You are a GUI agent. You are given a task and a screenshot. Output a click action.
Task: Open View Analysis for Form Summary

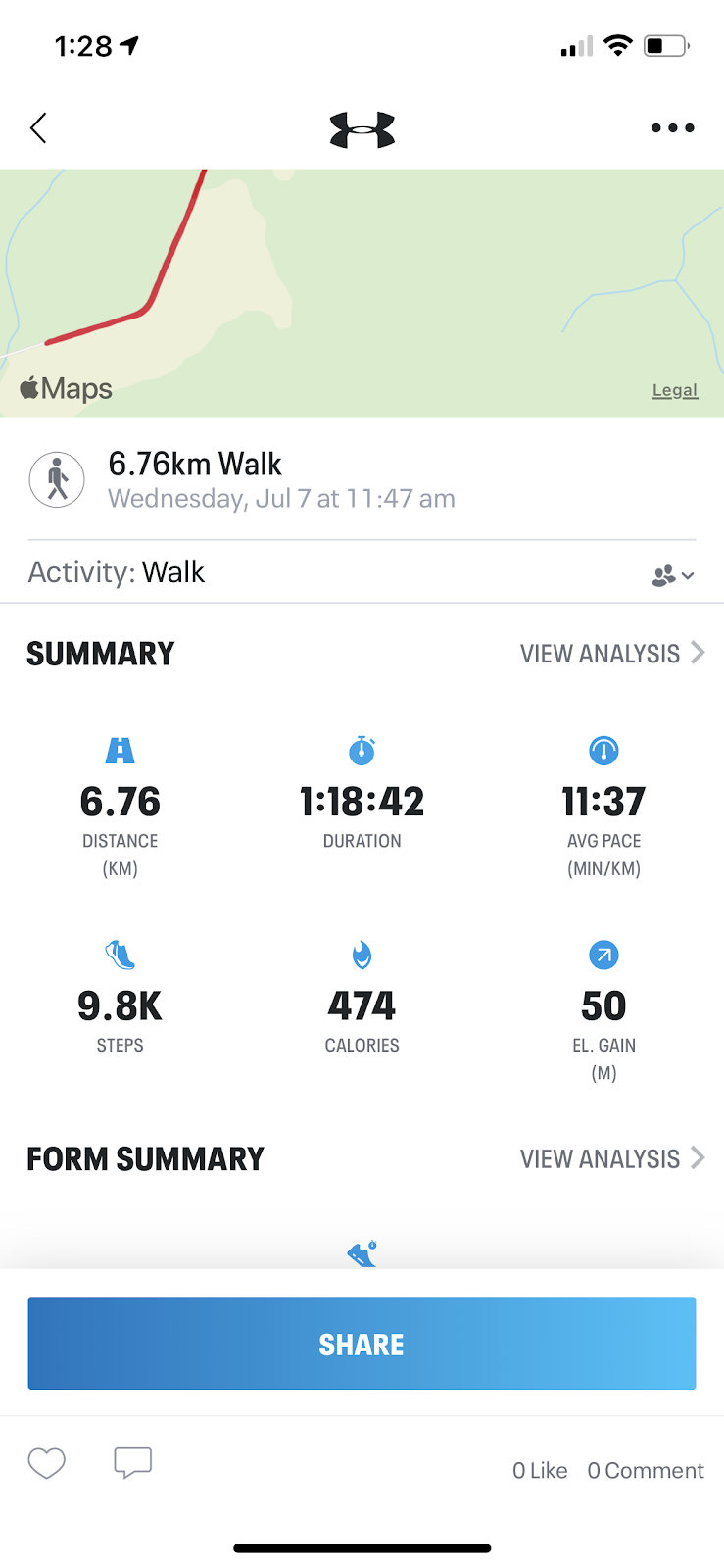611,1158
